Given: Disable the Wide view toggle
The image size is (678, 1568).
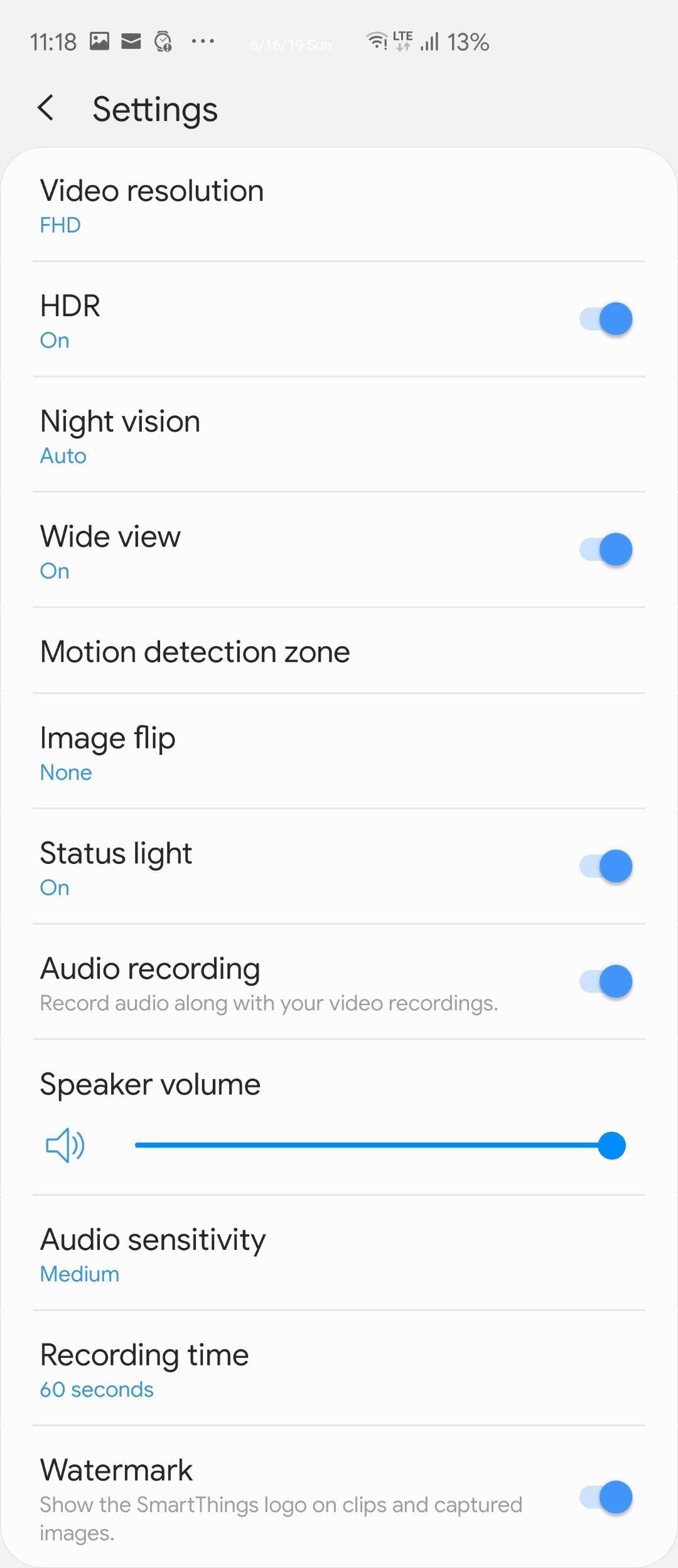Looking at the screenshot, I should click(x=605, y=550).
